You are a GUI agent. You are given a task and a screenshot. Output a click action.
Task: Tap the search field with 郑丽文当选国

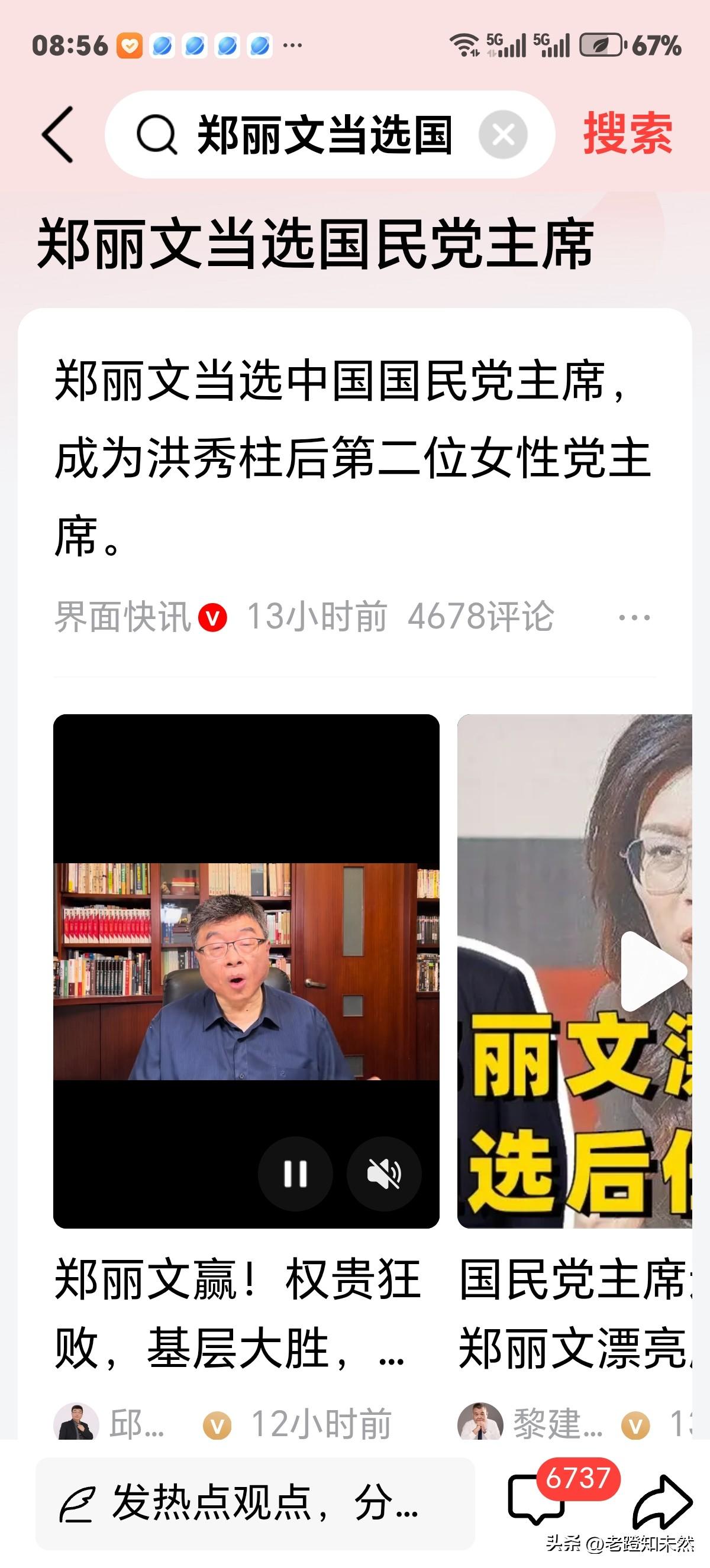[322, 135]
